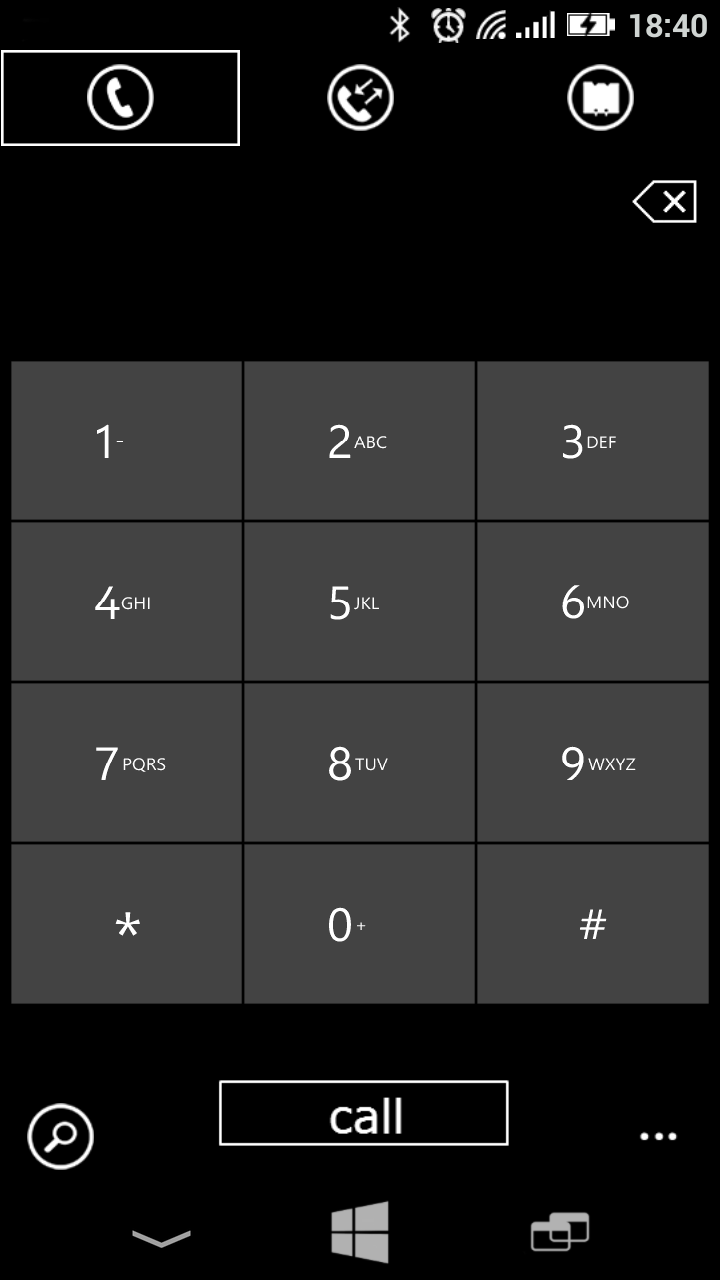Tap the 9 WXYZ key
This screenshot has height=1280, width=720.
click(x=592, y=763)
